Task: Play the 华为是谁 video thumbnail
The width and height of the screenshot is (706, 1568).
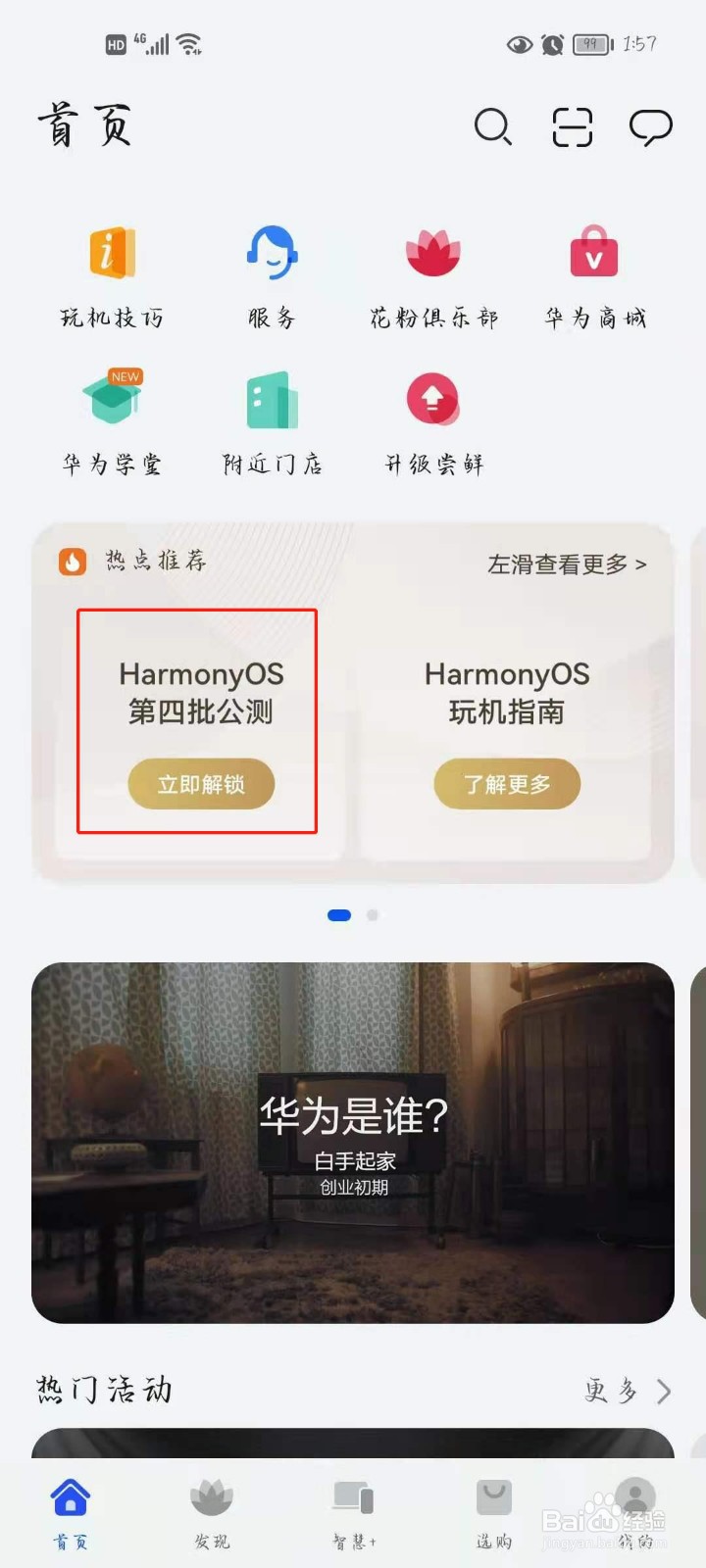Action: click(x=353, y=1142)
